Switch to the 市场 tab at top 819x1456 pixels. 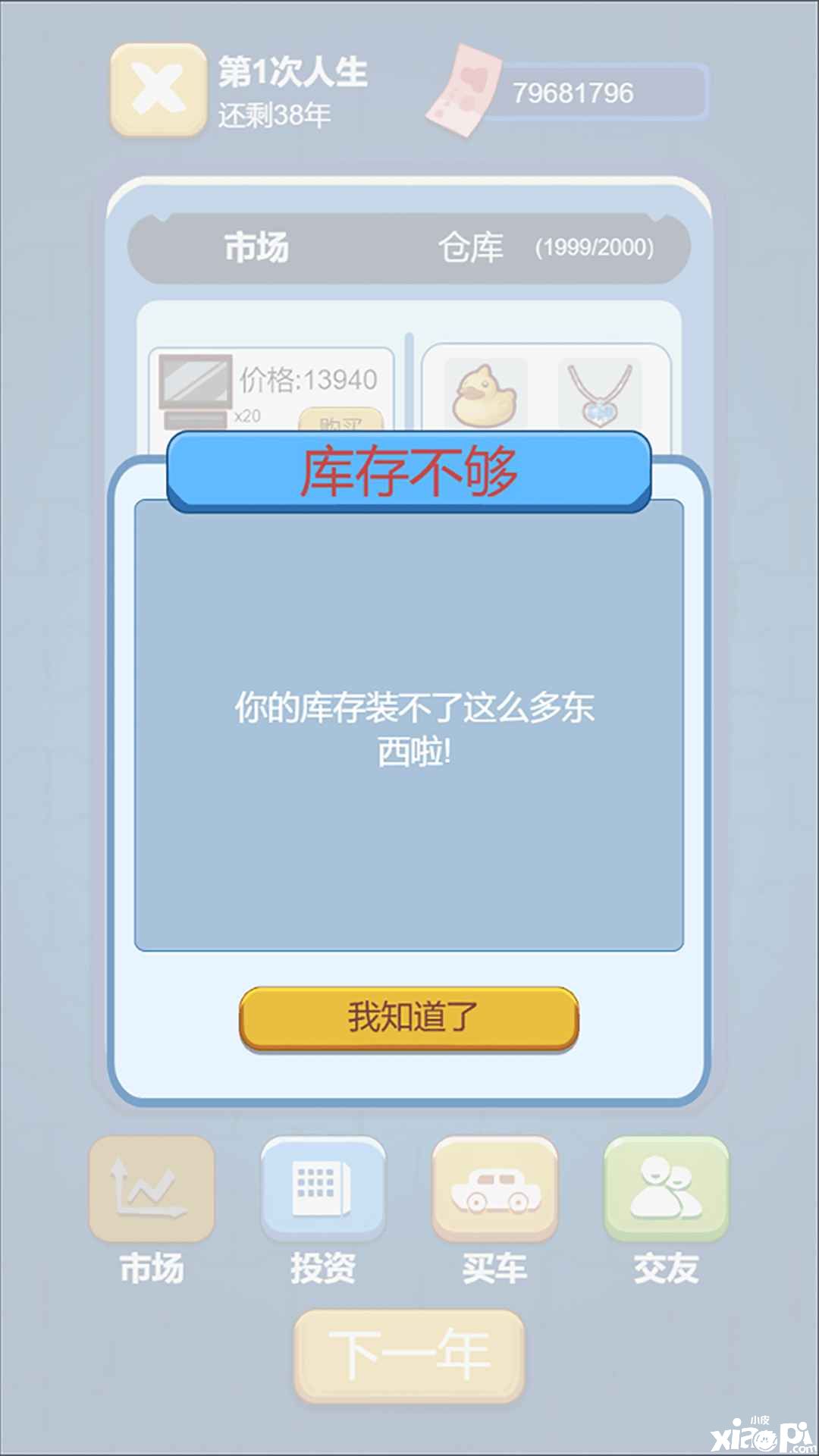click(x=256, y=247)
